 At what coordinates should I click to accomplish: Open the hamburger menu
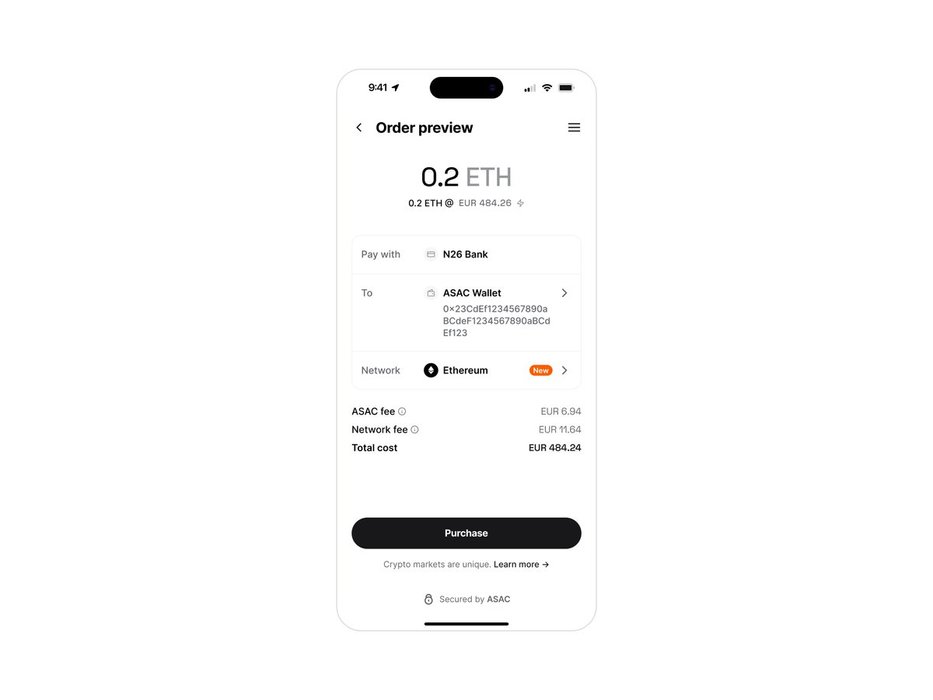[x=574, y=128]
